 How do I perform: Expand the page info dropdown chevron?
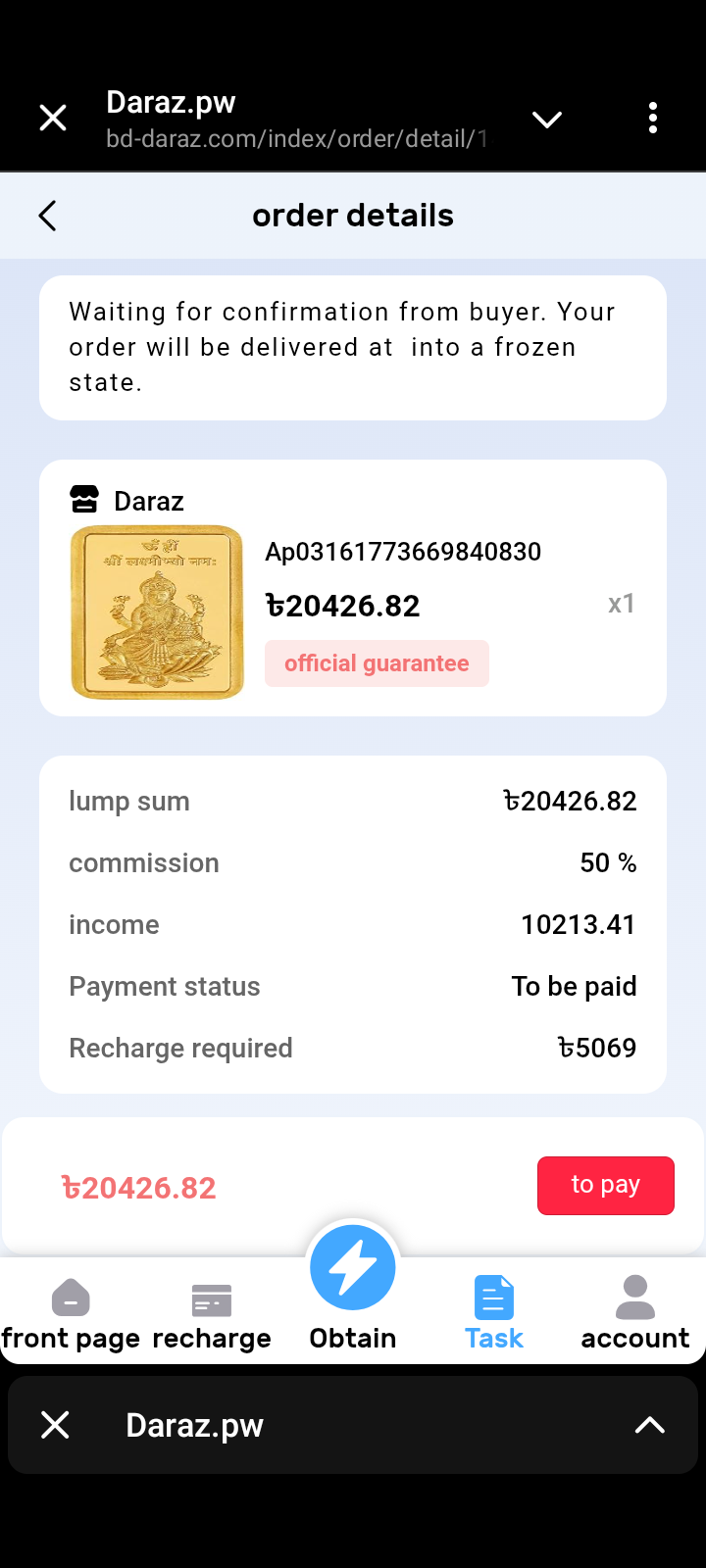[x=546, y=120]
